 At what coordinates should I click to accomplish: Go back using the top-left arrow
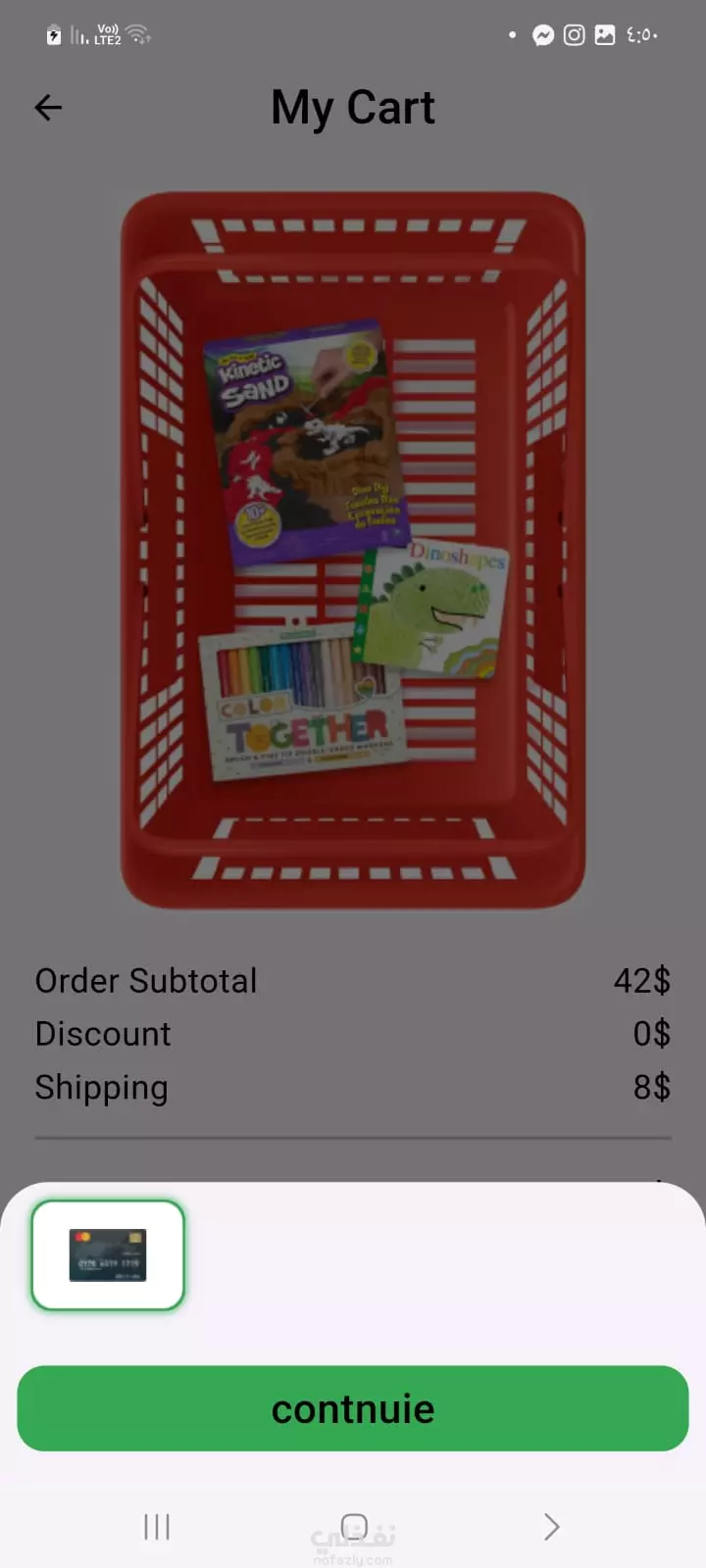coord(48,107)
